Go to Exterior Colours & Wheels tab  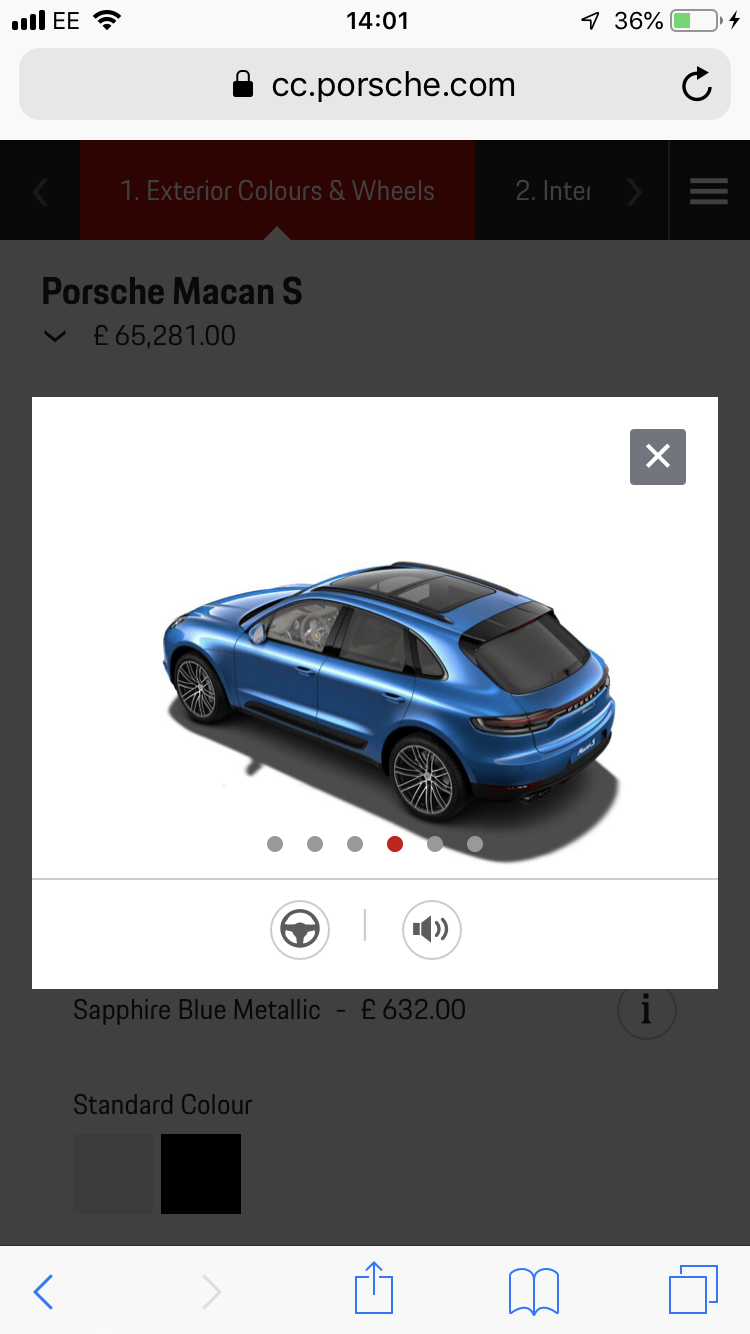(277, 190)
